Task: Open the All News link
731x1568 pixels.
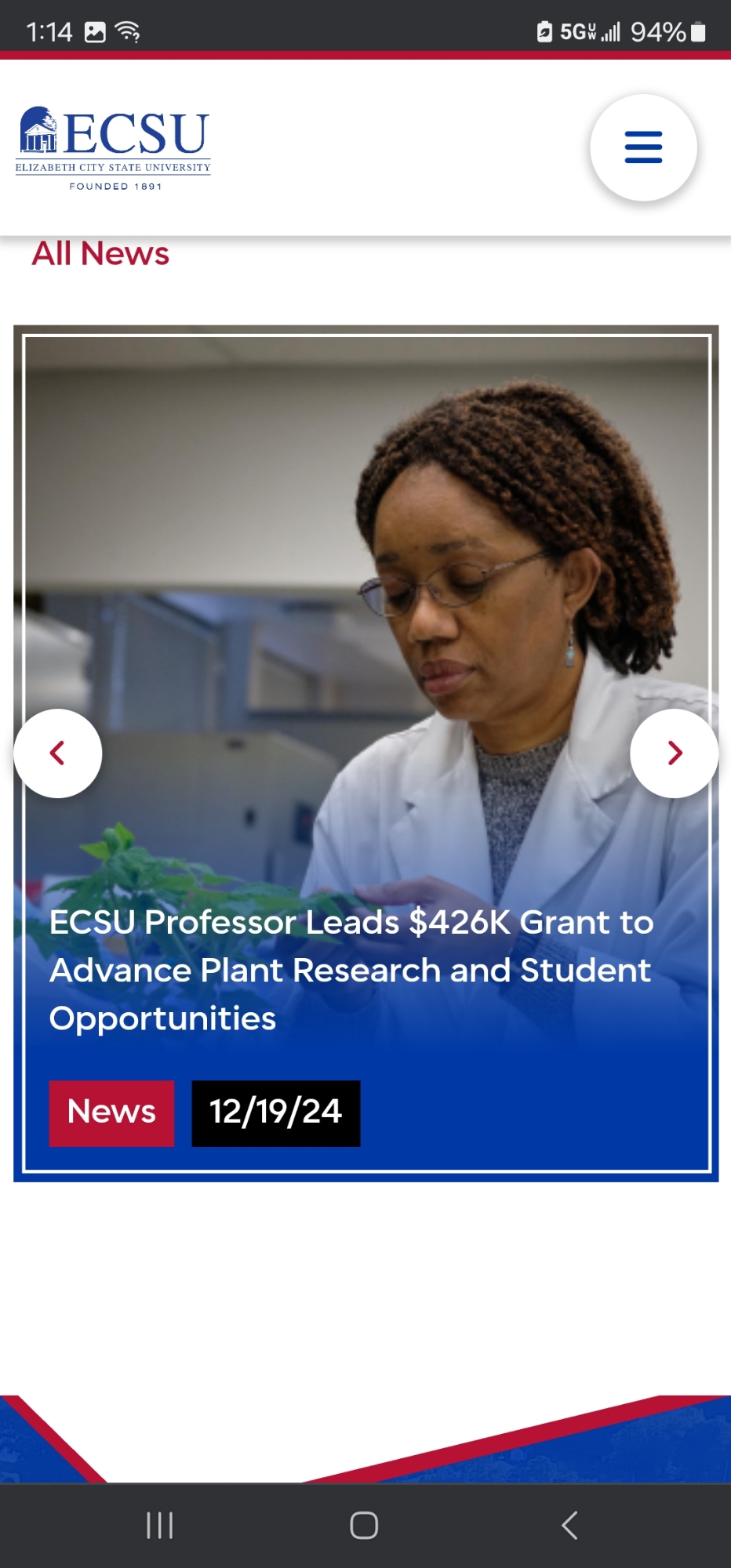Action: pyautogui.click(x=100, y=254)
